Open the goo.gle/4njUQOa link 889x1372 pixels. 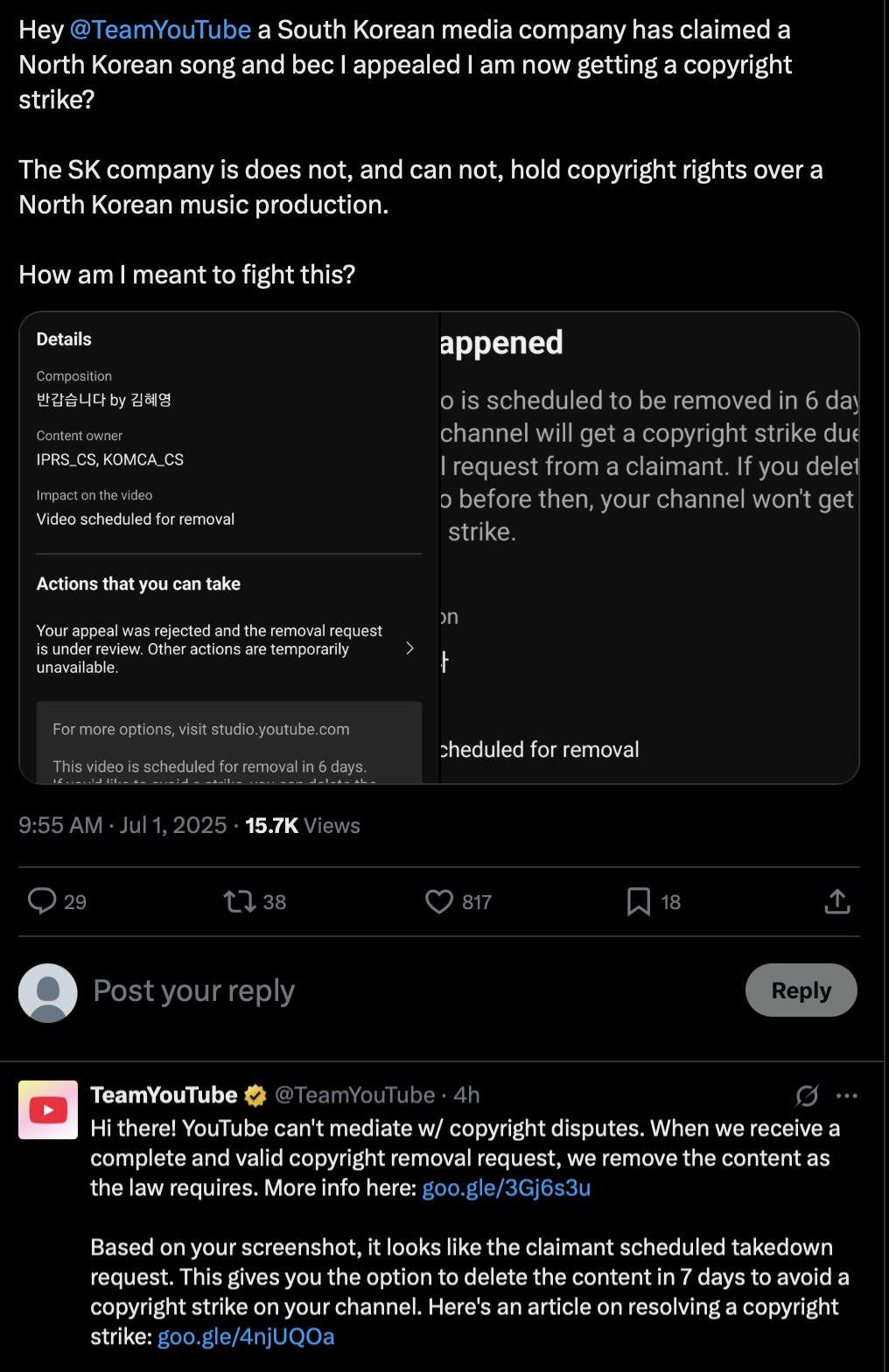pyautogui.click(x=246, y=1336)
